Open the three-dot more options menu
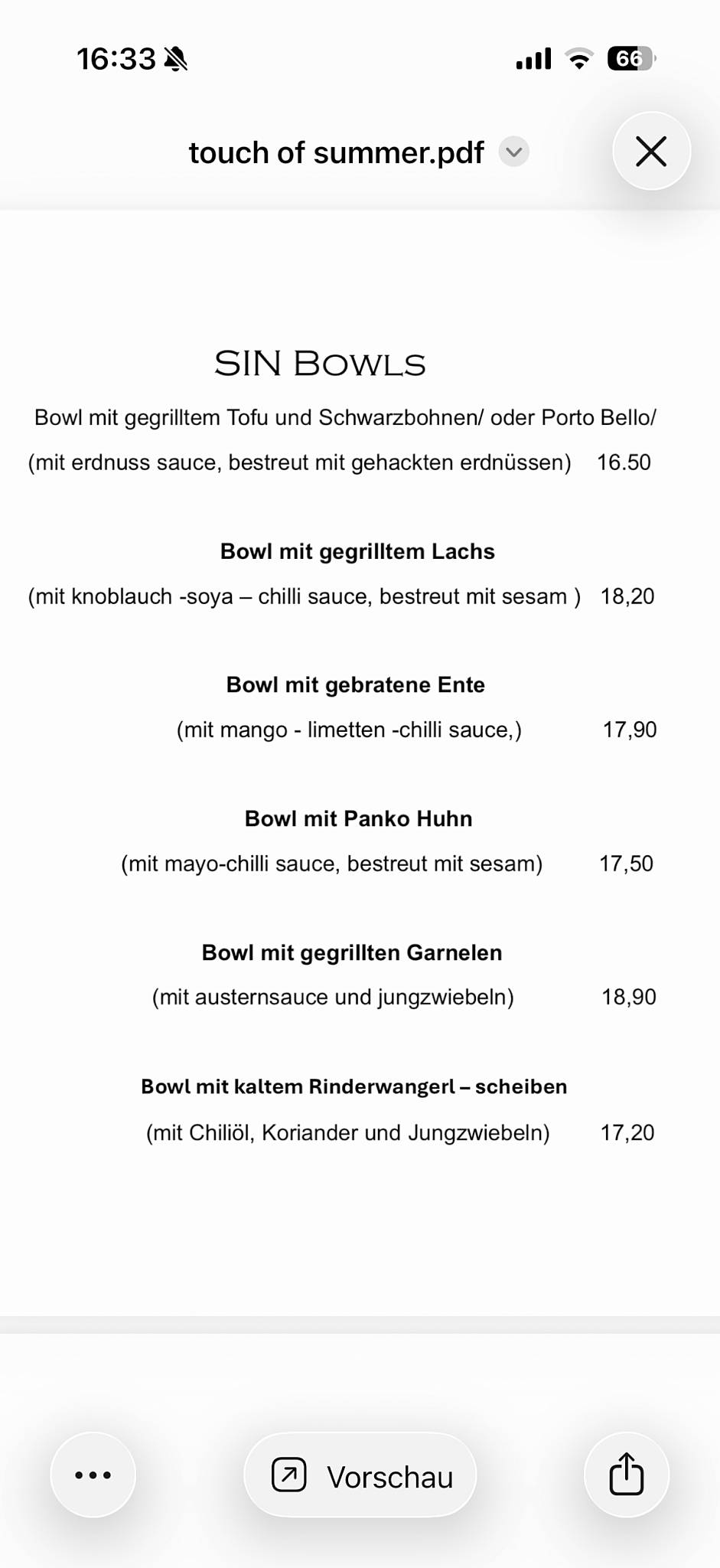Screen dimensions: 720x1568 pyautogui.click(x=93, y=1475)
